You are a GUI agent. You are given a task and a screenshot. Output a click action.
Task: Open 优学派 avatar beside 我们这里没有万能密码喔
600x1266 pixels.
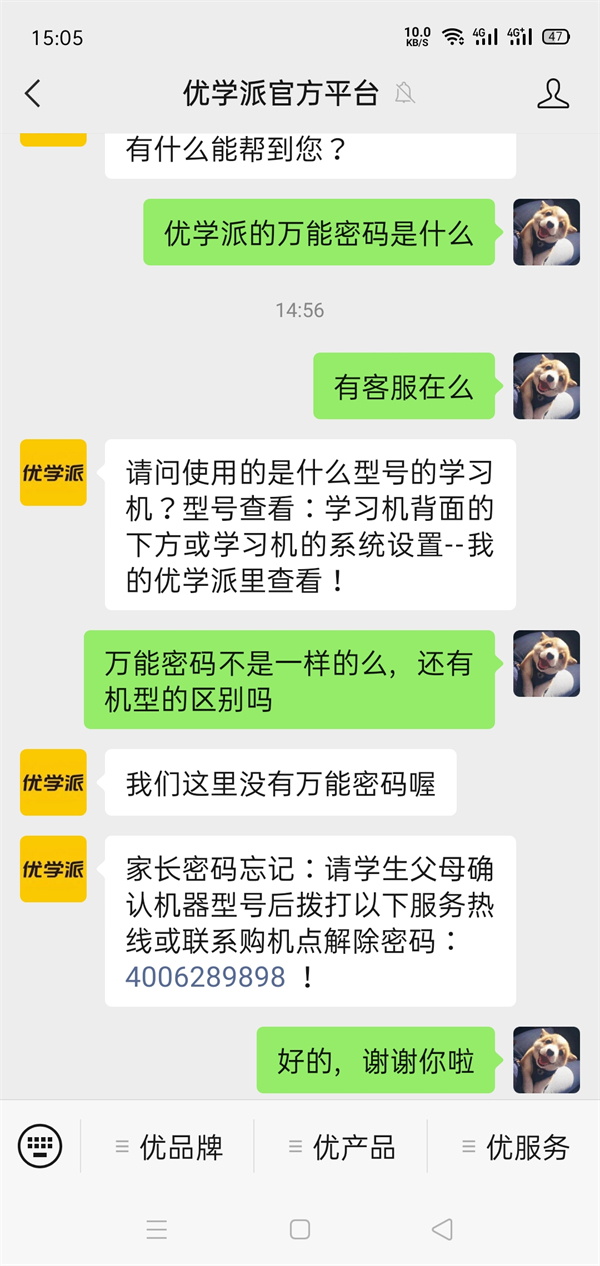(53, 782)
